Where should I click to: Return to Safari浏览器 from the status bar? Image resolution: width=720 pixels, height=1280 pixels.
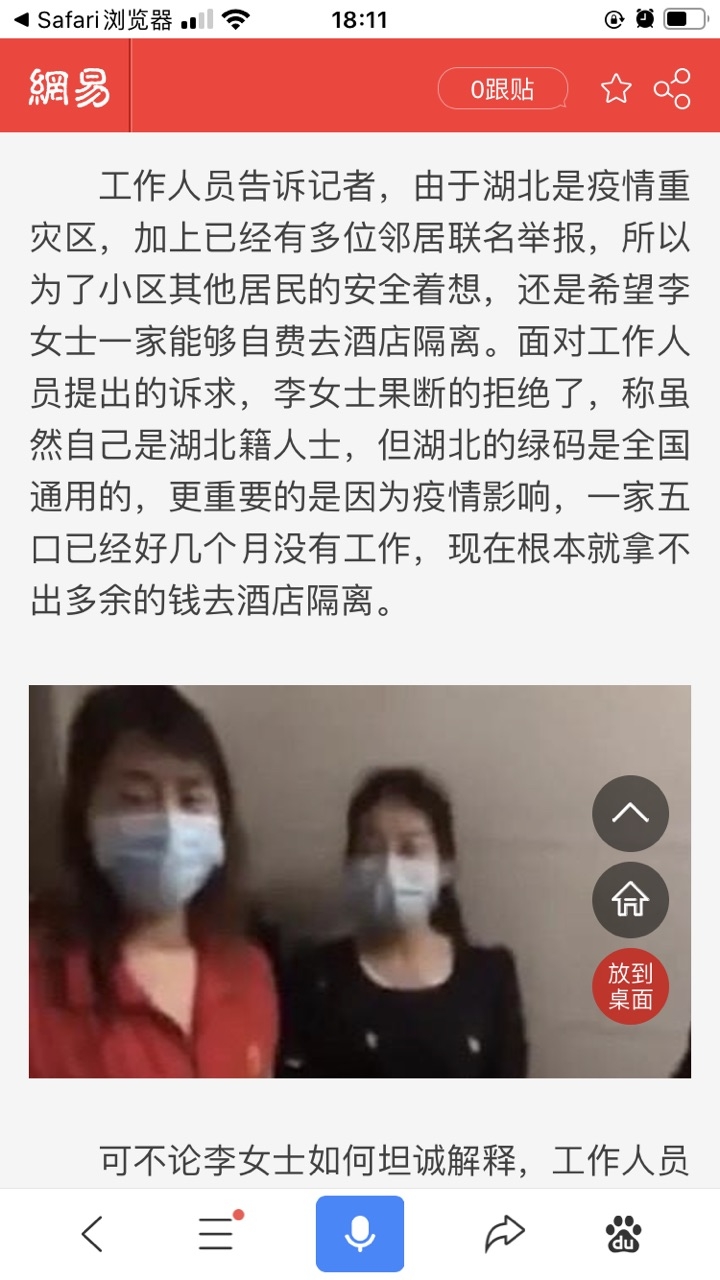[x=92, y=19]
